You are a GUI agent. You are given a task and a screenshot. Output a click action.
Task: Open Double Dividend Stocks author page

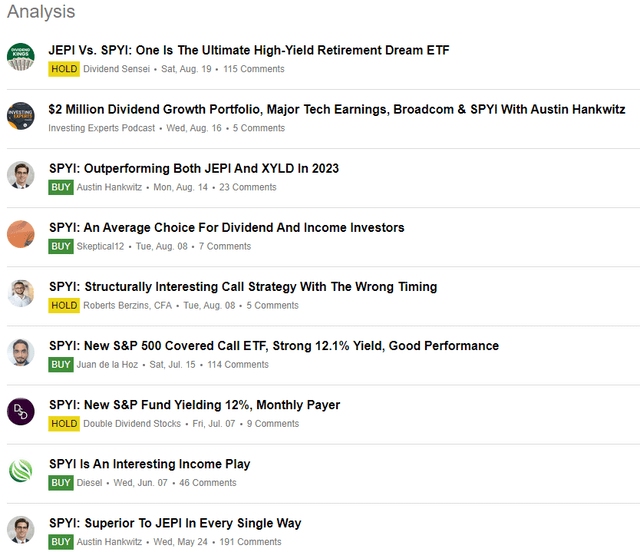click(x=132, y=424)
